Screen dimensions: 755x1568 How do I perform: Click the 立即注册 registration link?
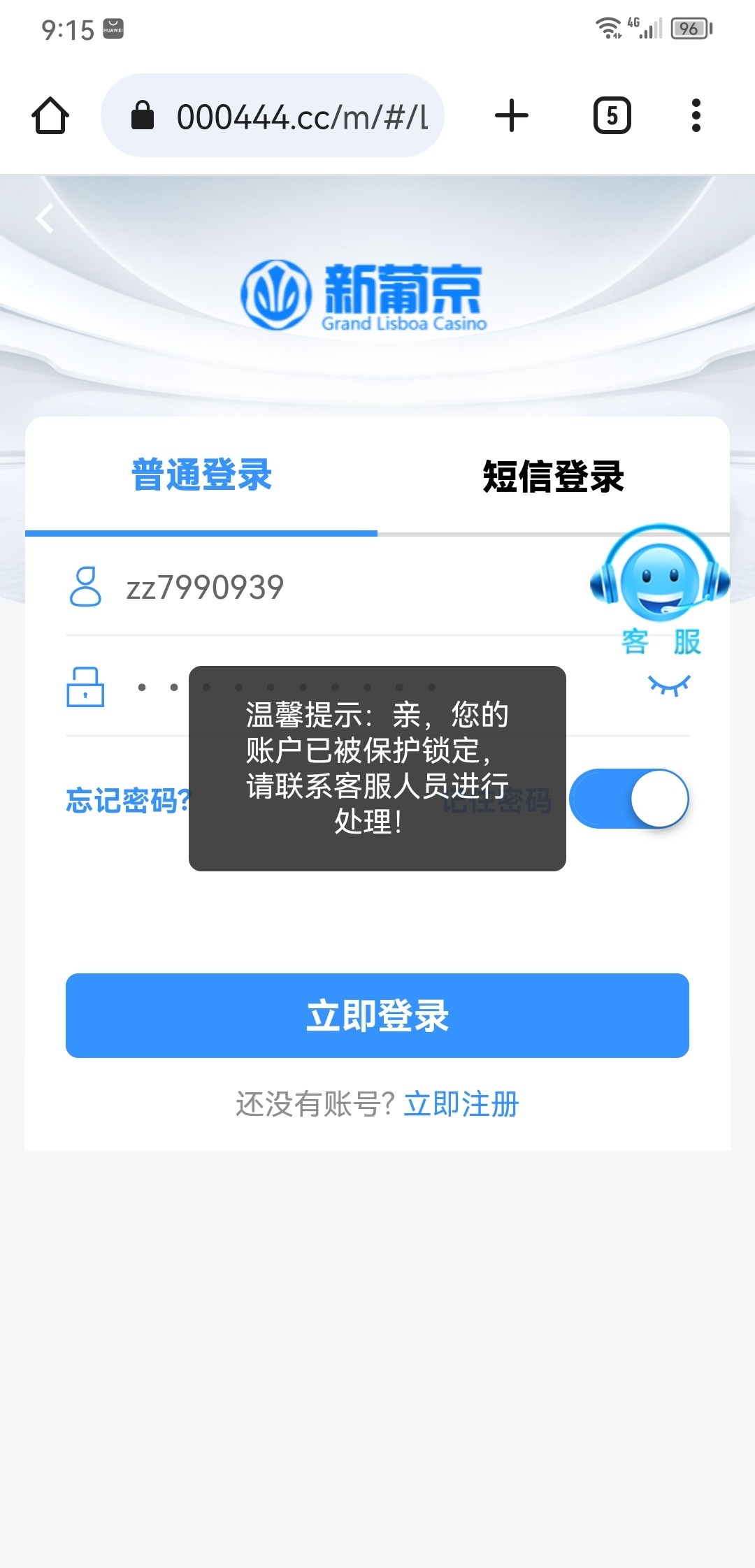(461, 1104)
